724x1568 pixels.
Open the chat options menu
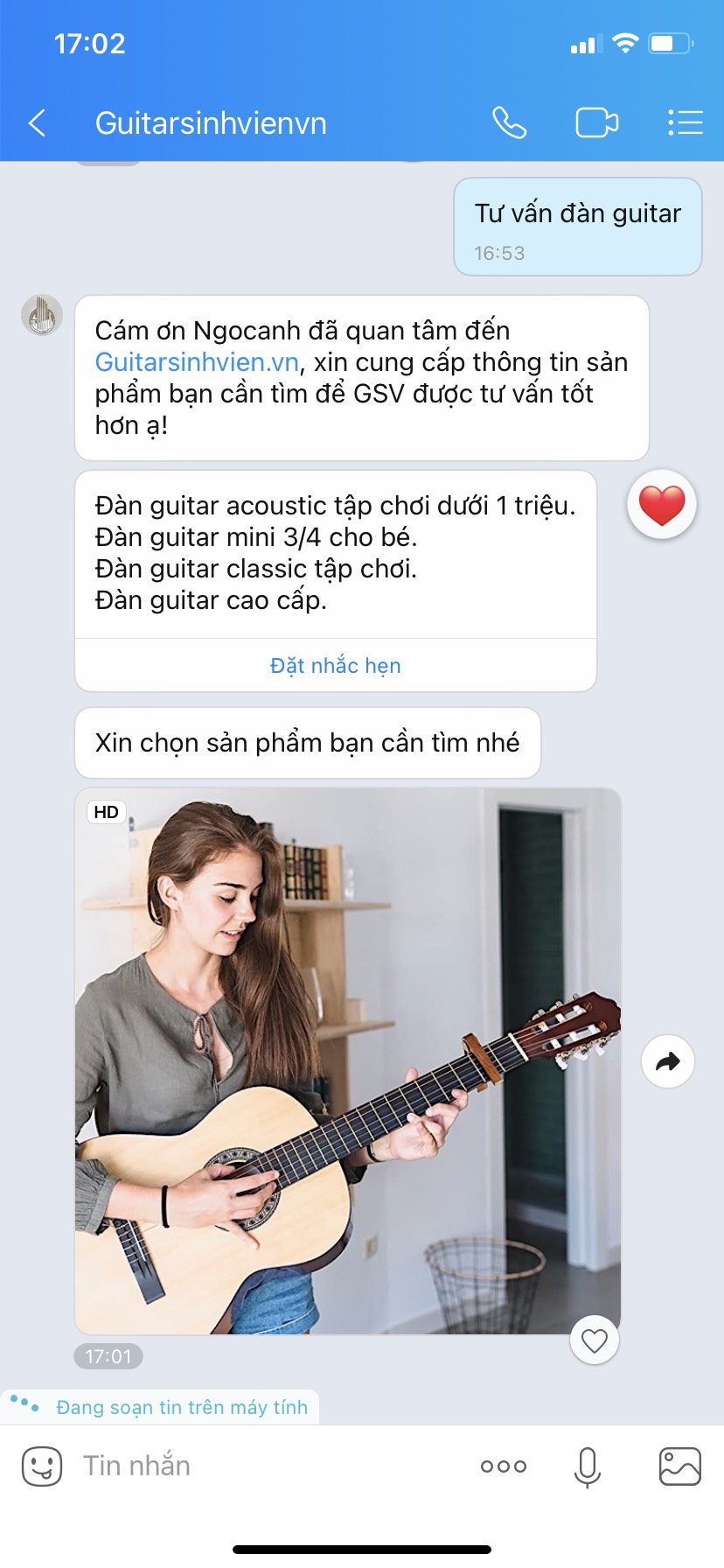tap(686, 123)
